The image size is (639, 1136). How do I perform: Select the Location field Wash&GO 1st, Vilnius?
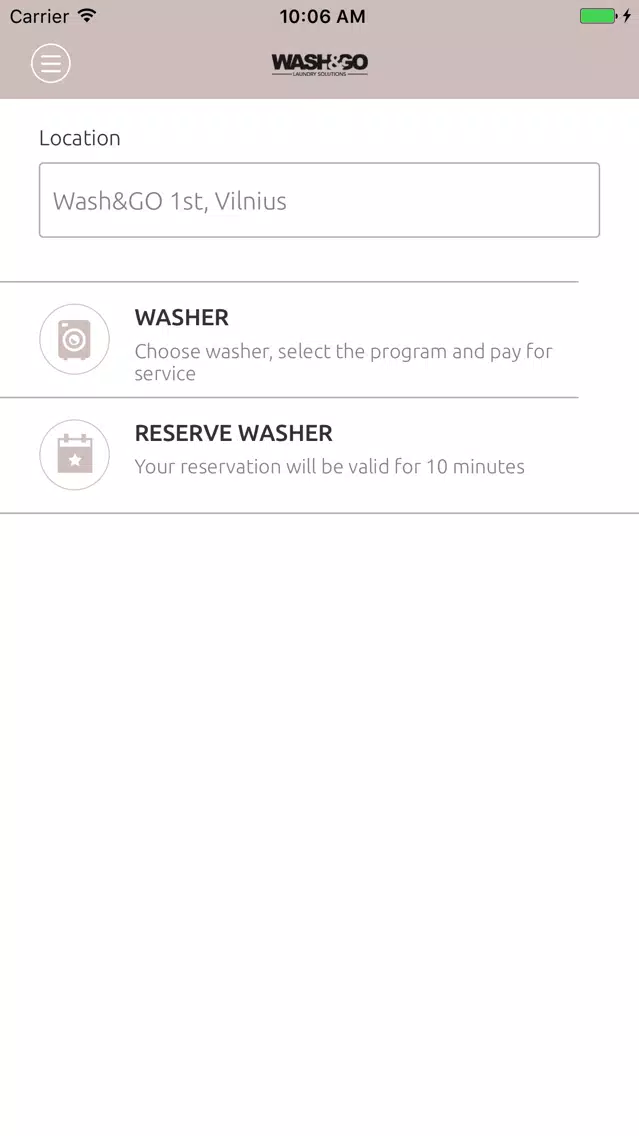point(319,201)
